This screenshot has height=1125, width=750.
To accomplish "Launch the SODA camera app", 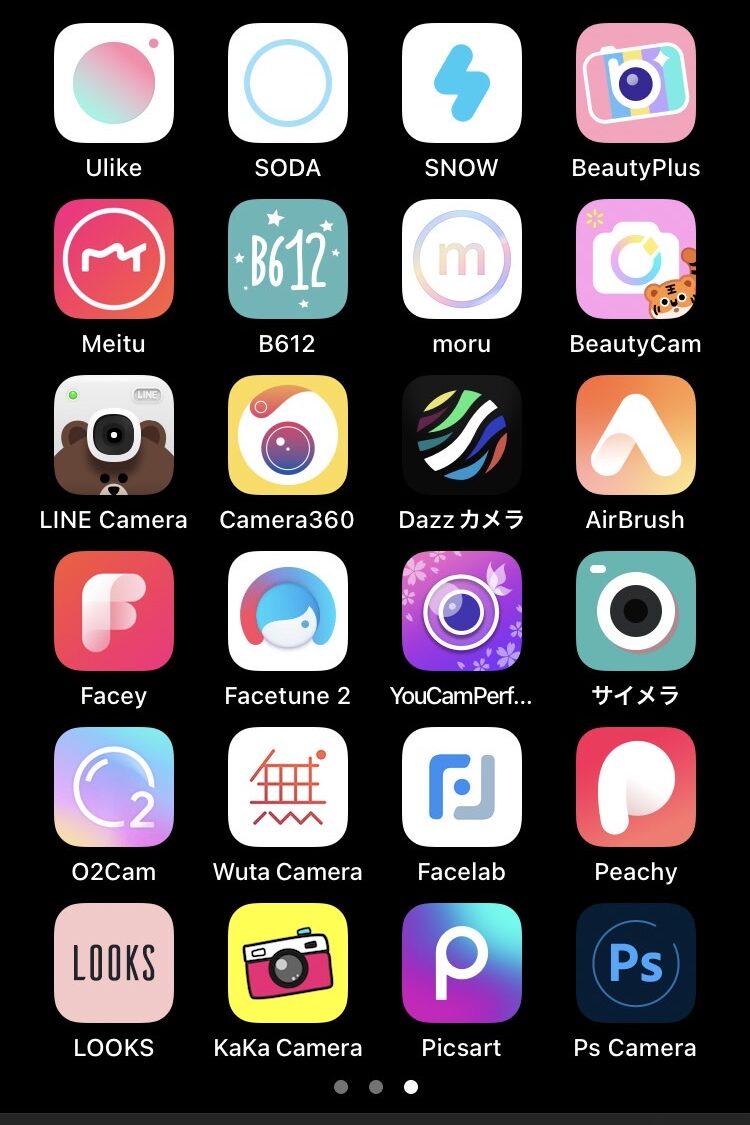I will (x=287, y=84).
